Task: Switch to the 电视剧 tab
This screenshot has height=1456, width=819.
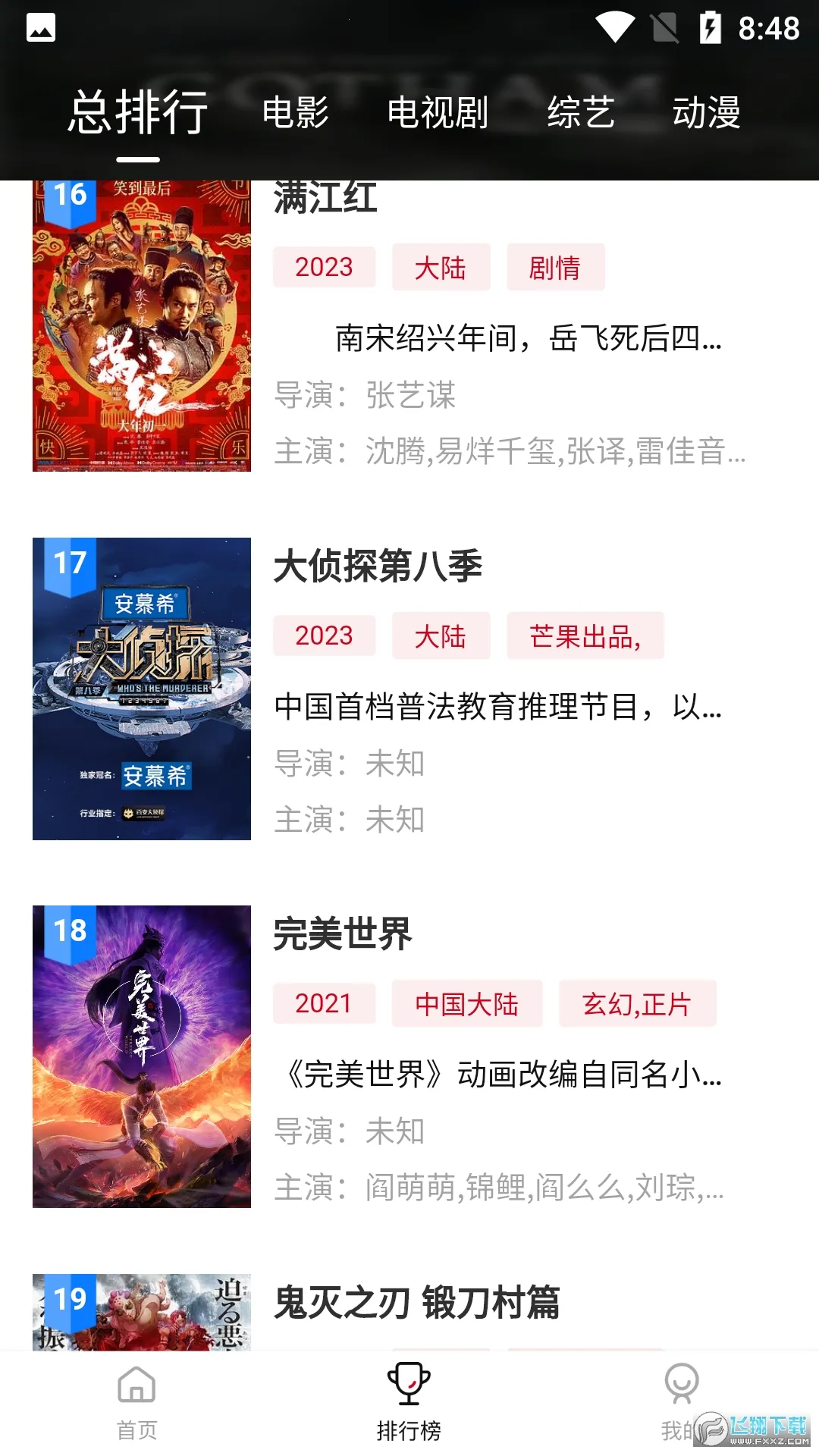Action: (438, 113)
